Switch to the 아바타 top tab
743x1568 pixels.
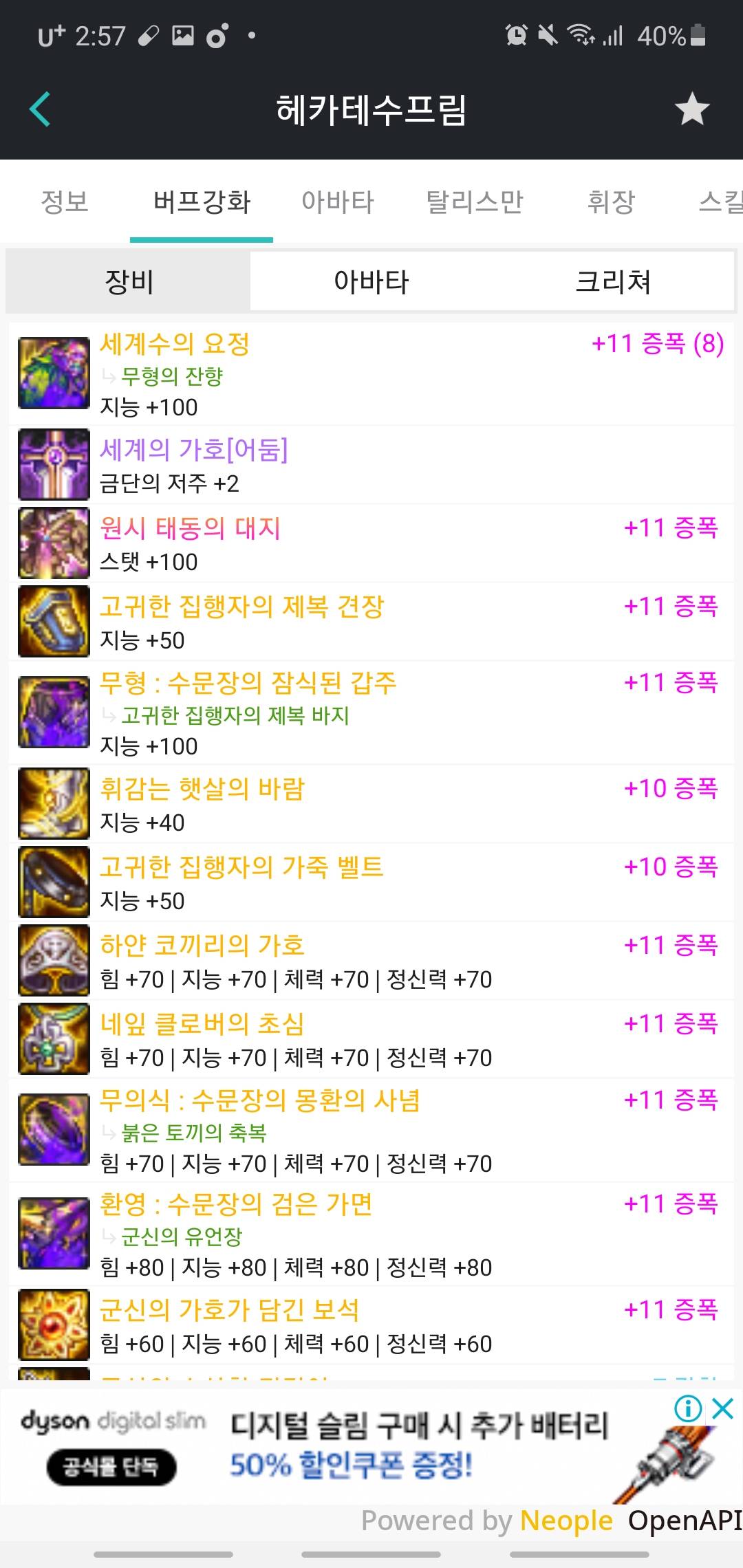coord(338,202)
